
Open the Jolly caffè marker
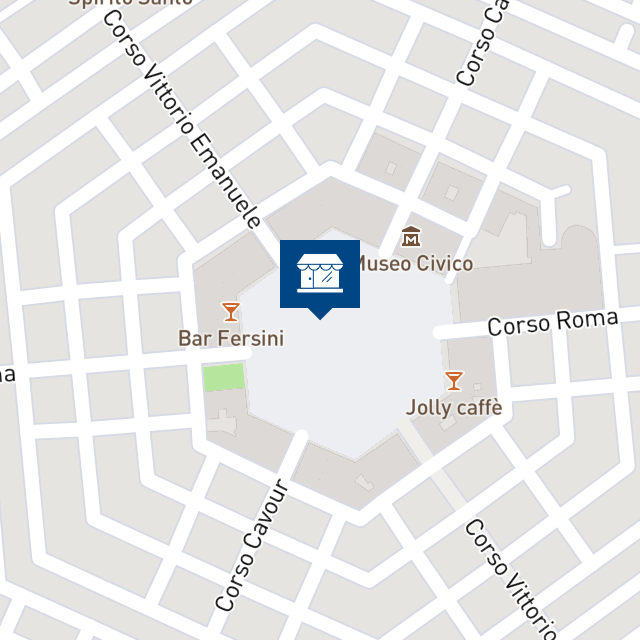[x=454, y=380]
